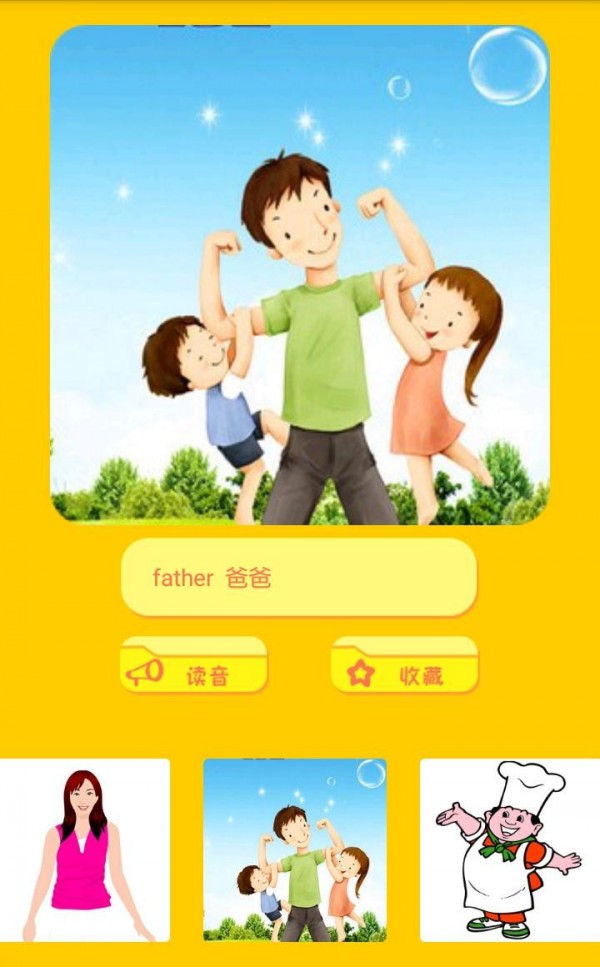
Task: Play pronunciation with the 读音 button
Action: click(x=194, y=665)
